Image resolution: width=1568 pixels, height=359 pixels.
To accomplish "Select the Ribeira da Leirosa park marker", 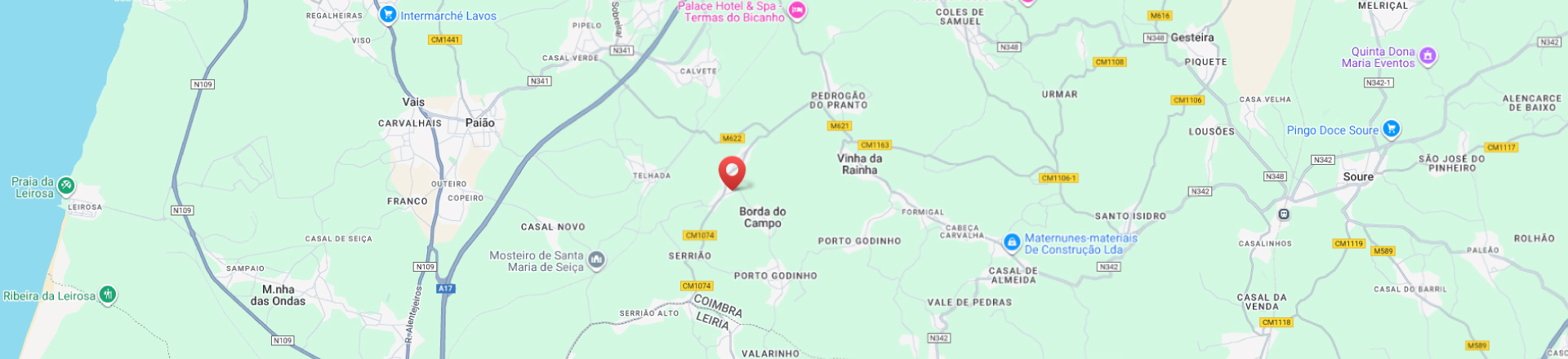I will click(108, 295).
